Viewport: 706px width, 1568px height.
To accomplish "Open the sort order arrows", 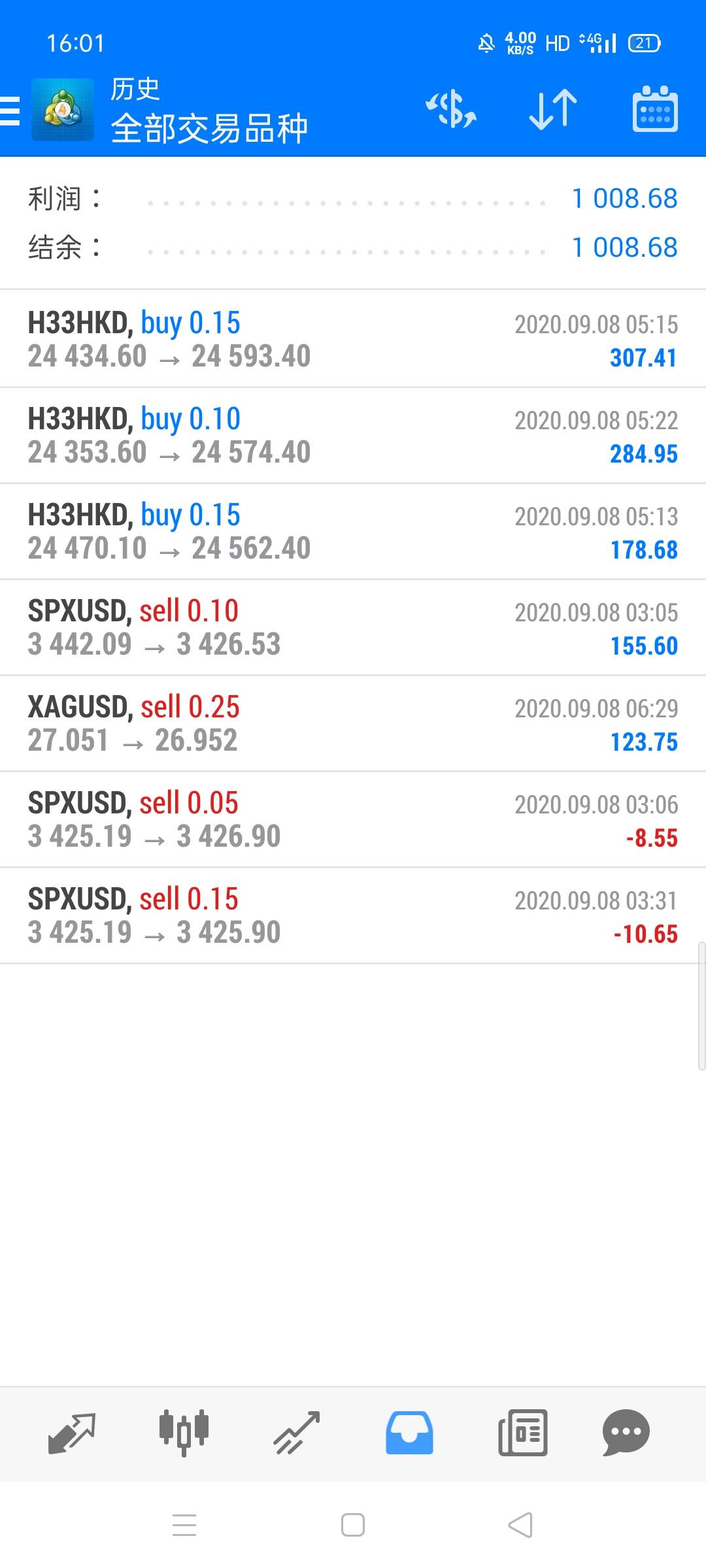I will click(553, 109).
